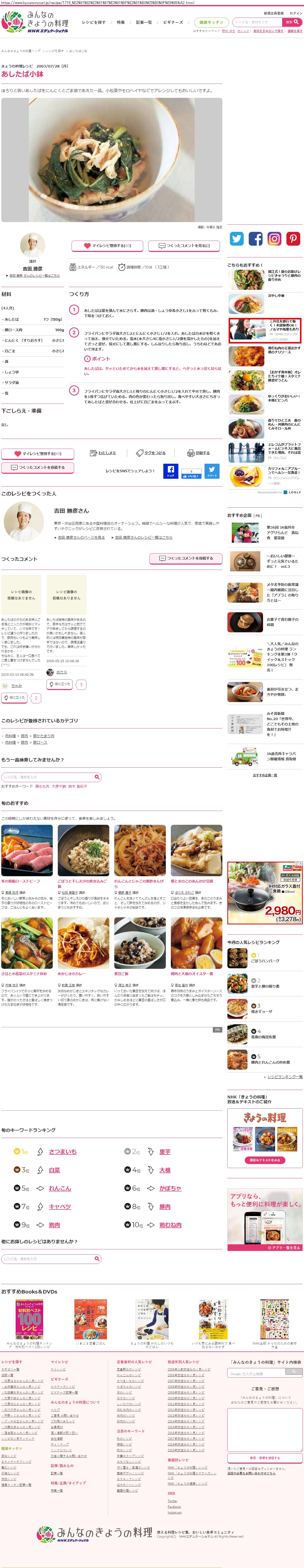Open 吉田 勝彦さんのページを見る link
Screen dimensions: 304x1568
point(81,537)
